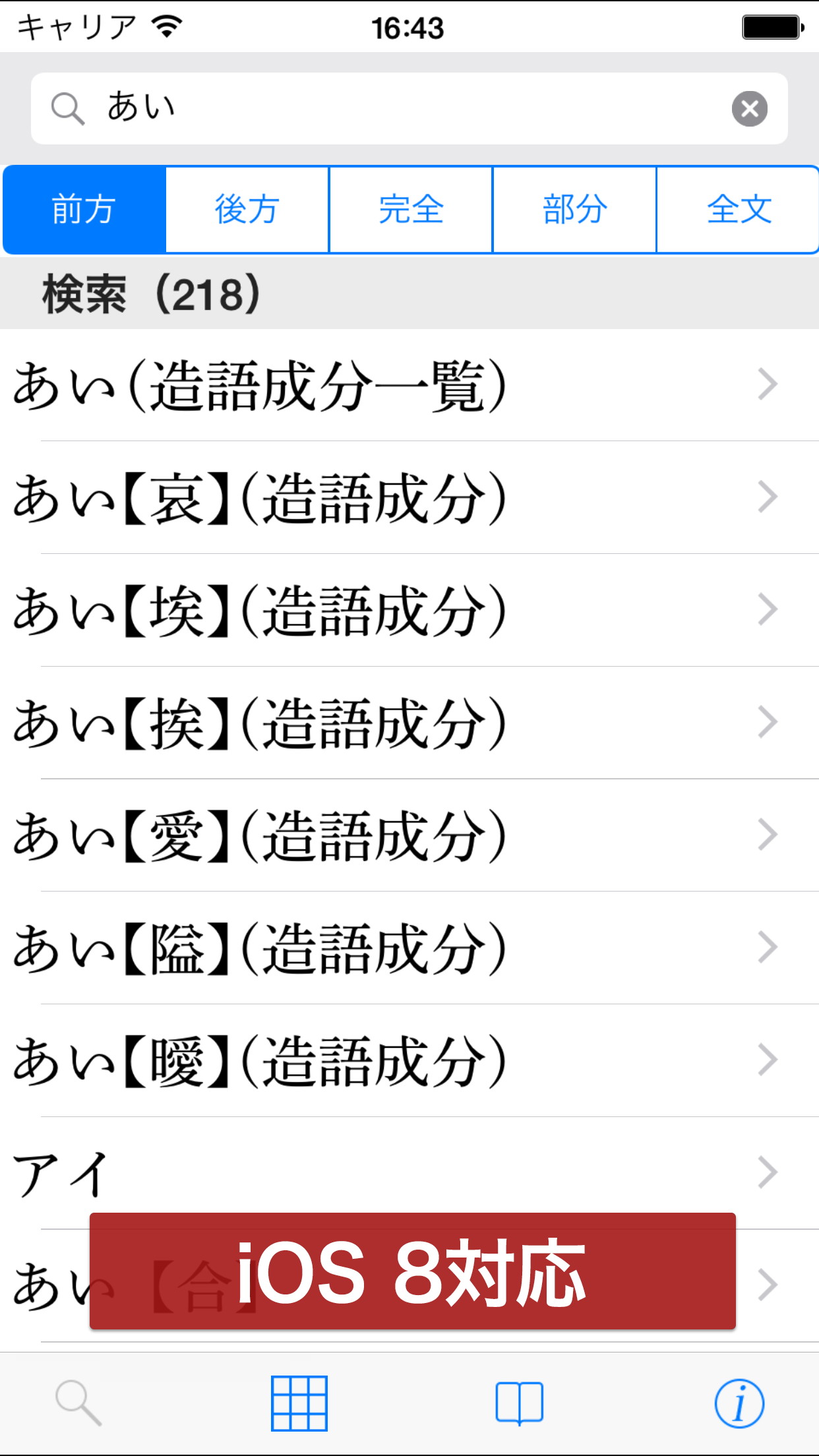819x1456 pixels.
Task: Open the entry あい【埃】(造語成分)
Action: tap(396, 611)
